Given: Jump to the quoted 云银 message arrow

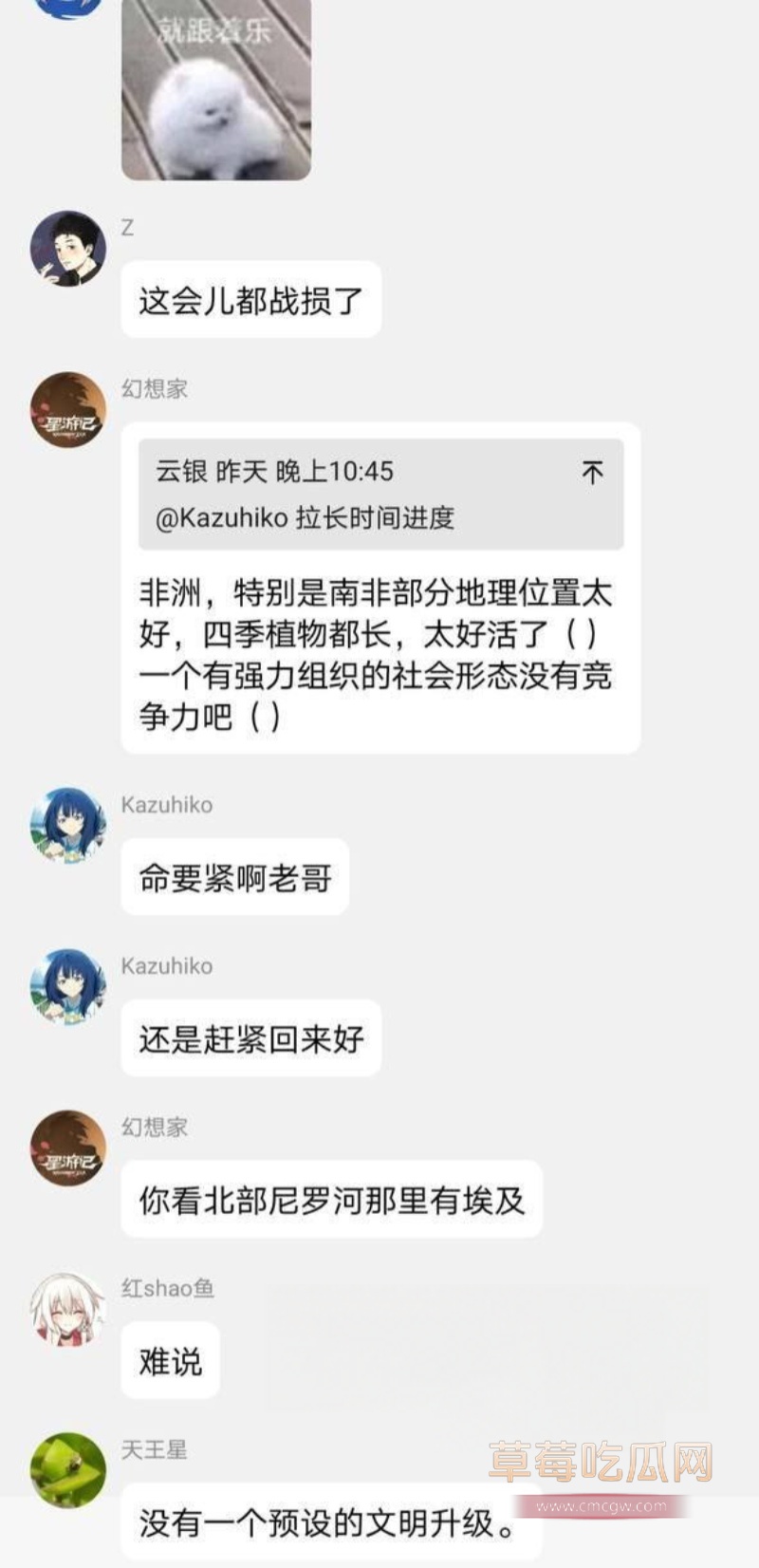Looking at the screenshot, I should tap(592, 472).
